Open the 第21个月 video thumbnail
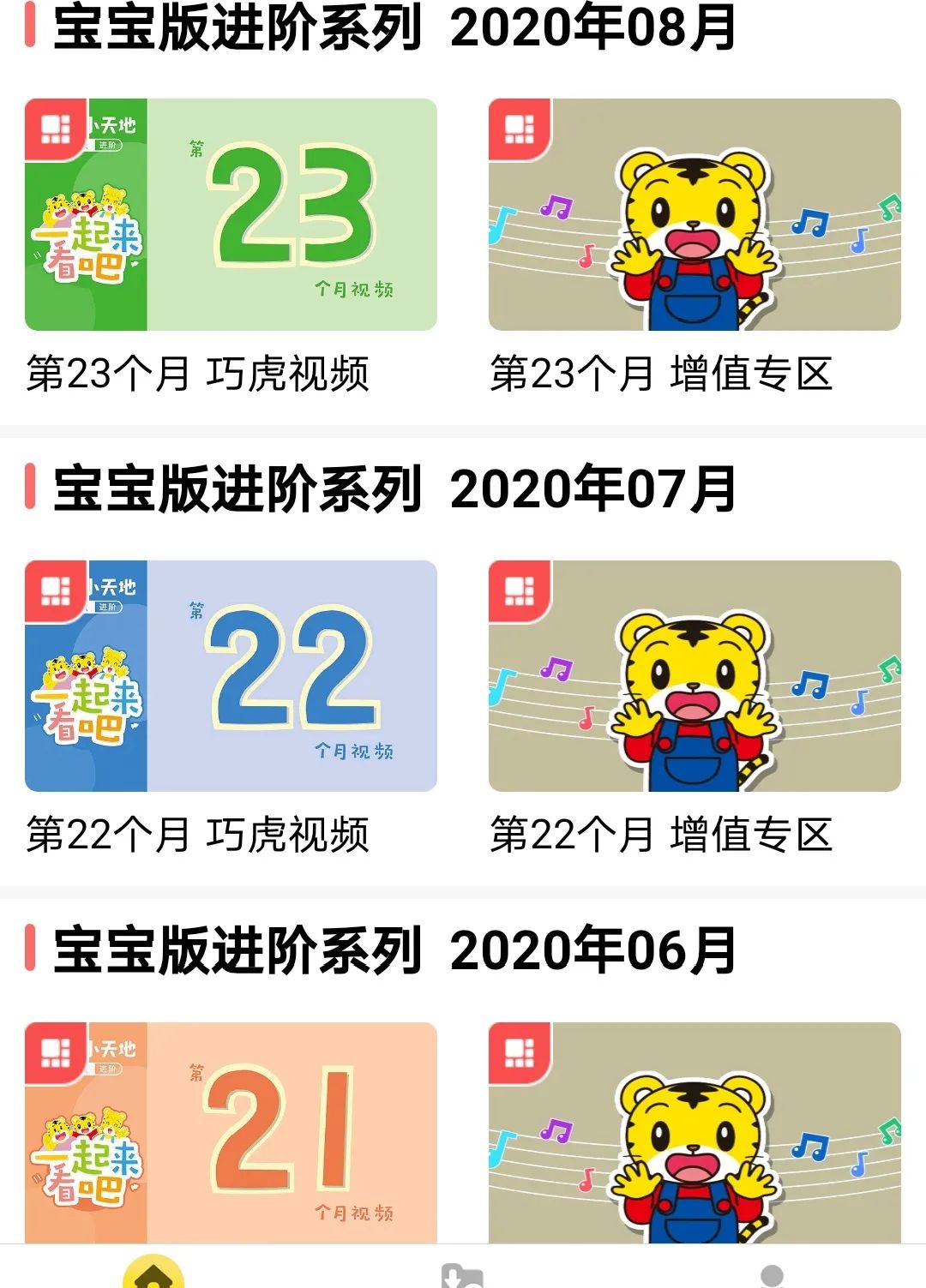 [231, 1140]
